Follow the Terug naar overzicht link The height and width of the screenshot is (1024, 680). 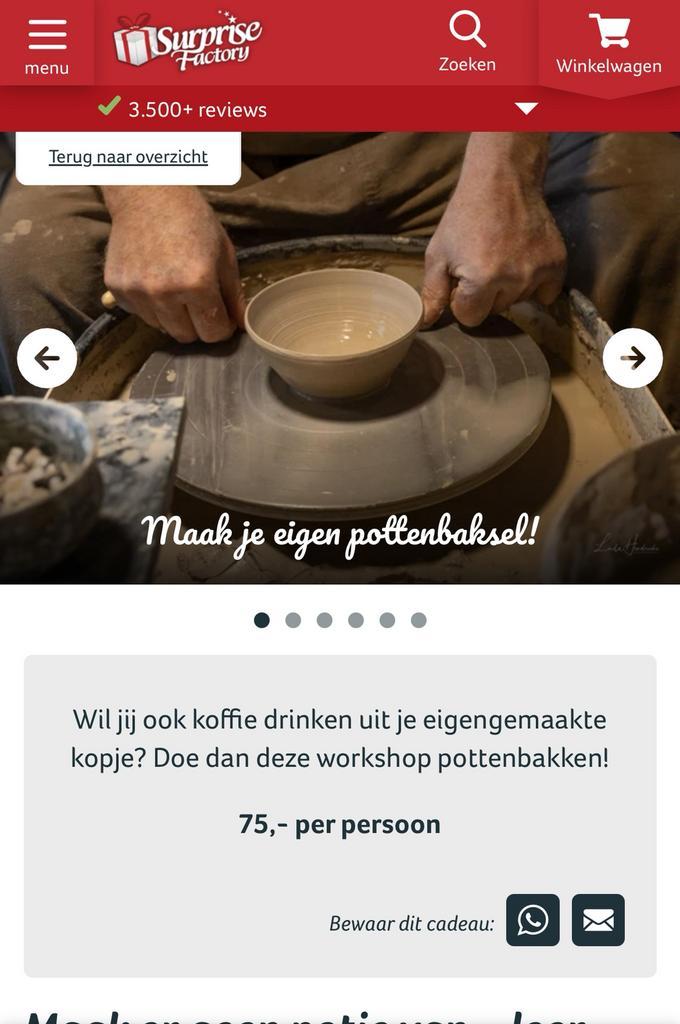coord(128,157)
